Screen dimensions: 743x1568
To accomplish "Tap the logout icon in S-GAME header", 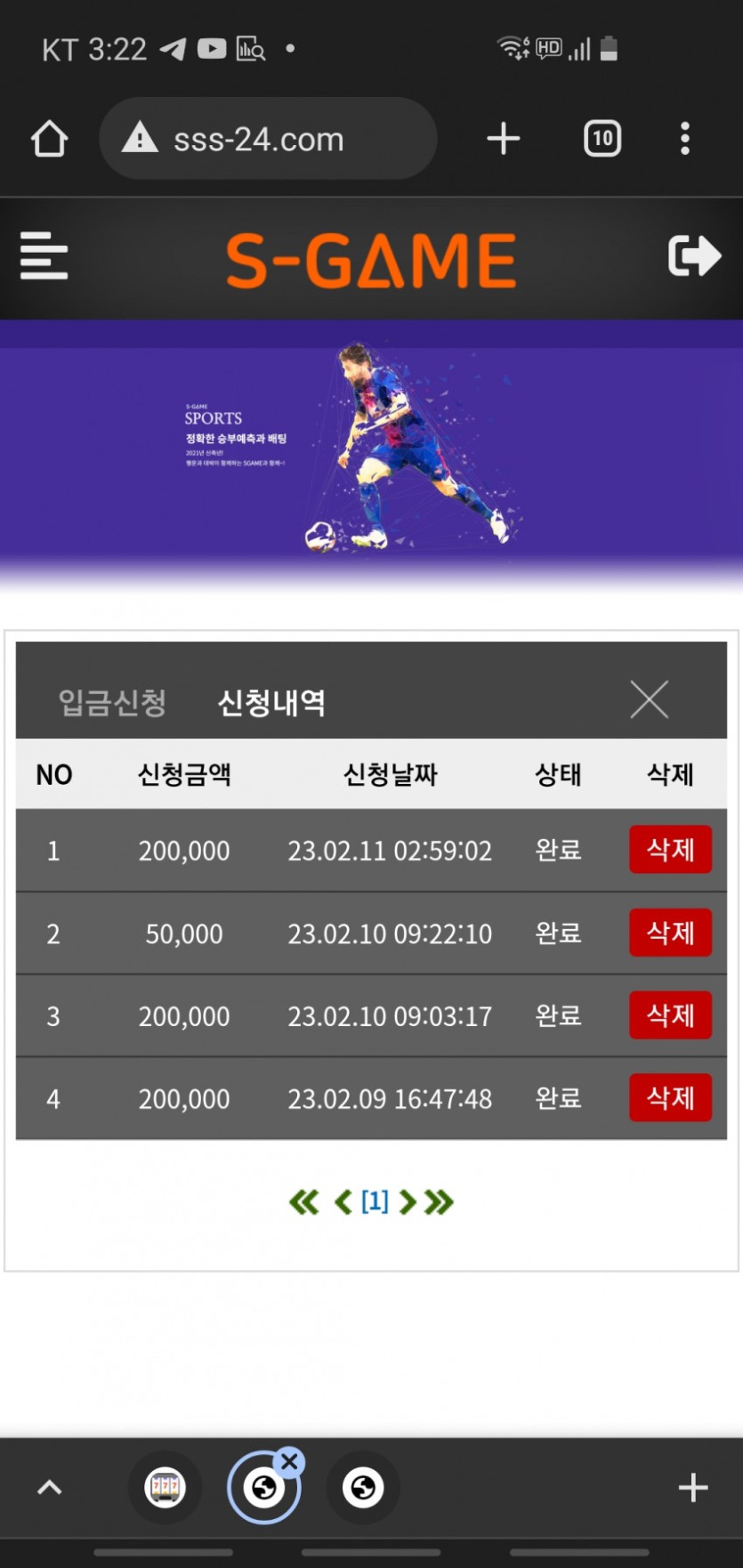I will 693,256.
